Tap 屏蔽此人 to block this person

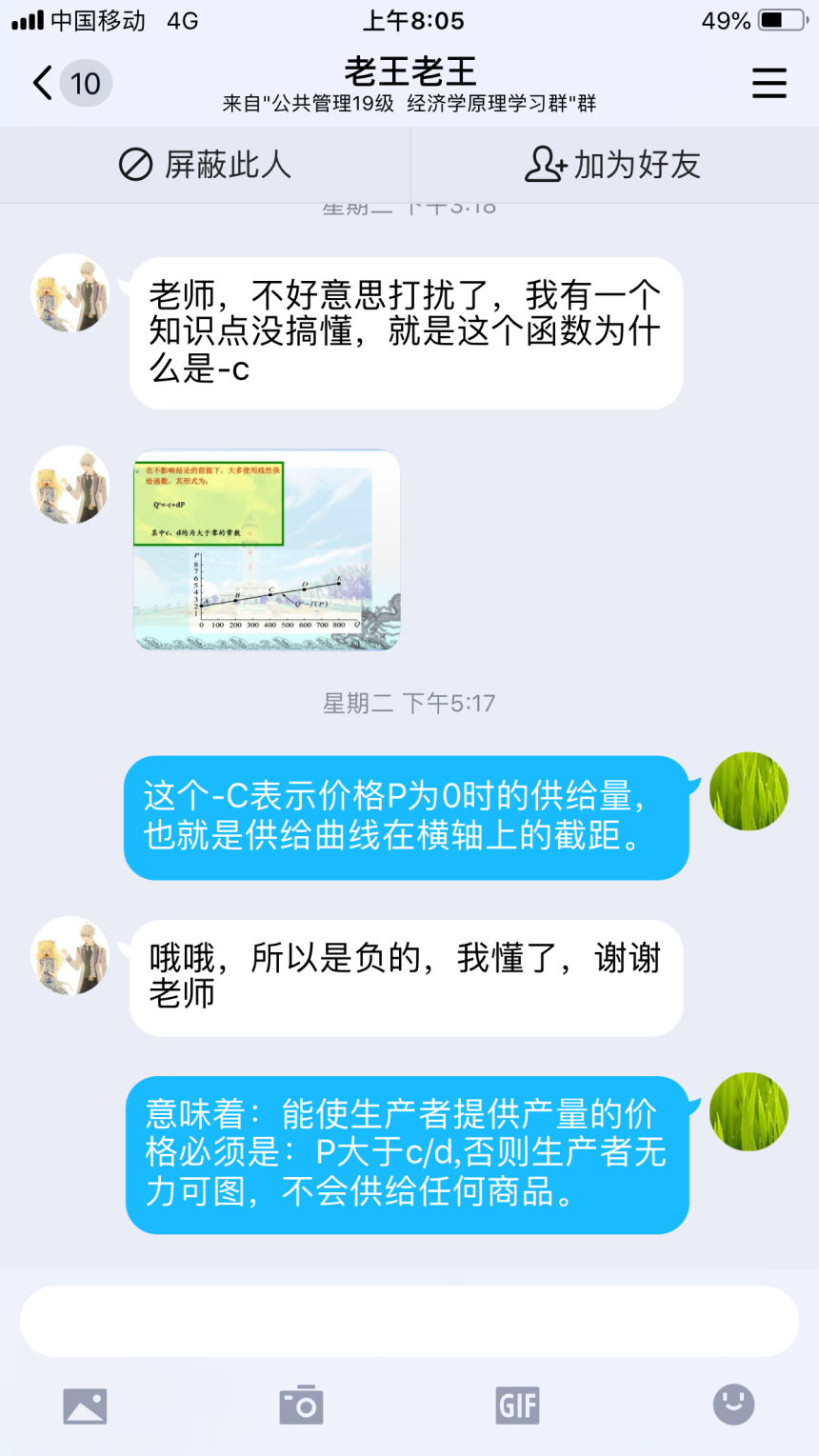(x=205, y=165)
